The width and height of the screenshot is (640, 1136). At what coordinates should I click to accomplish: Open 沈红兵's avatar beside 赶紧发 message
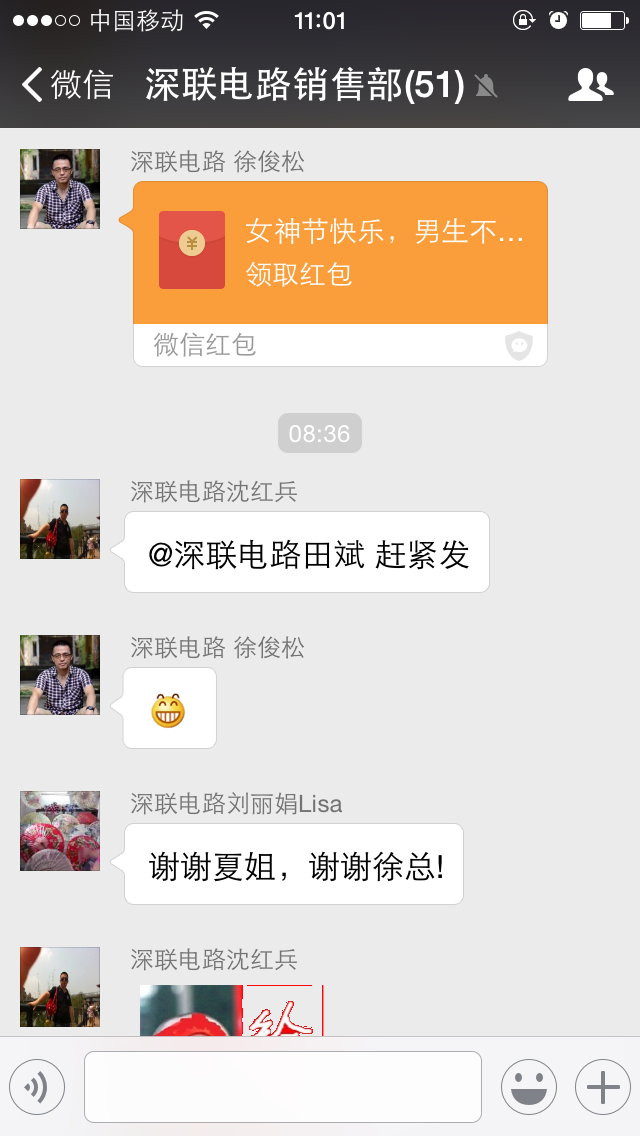point(60,519)
